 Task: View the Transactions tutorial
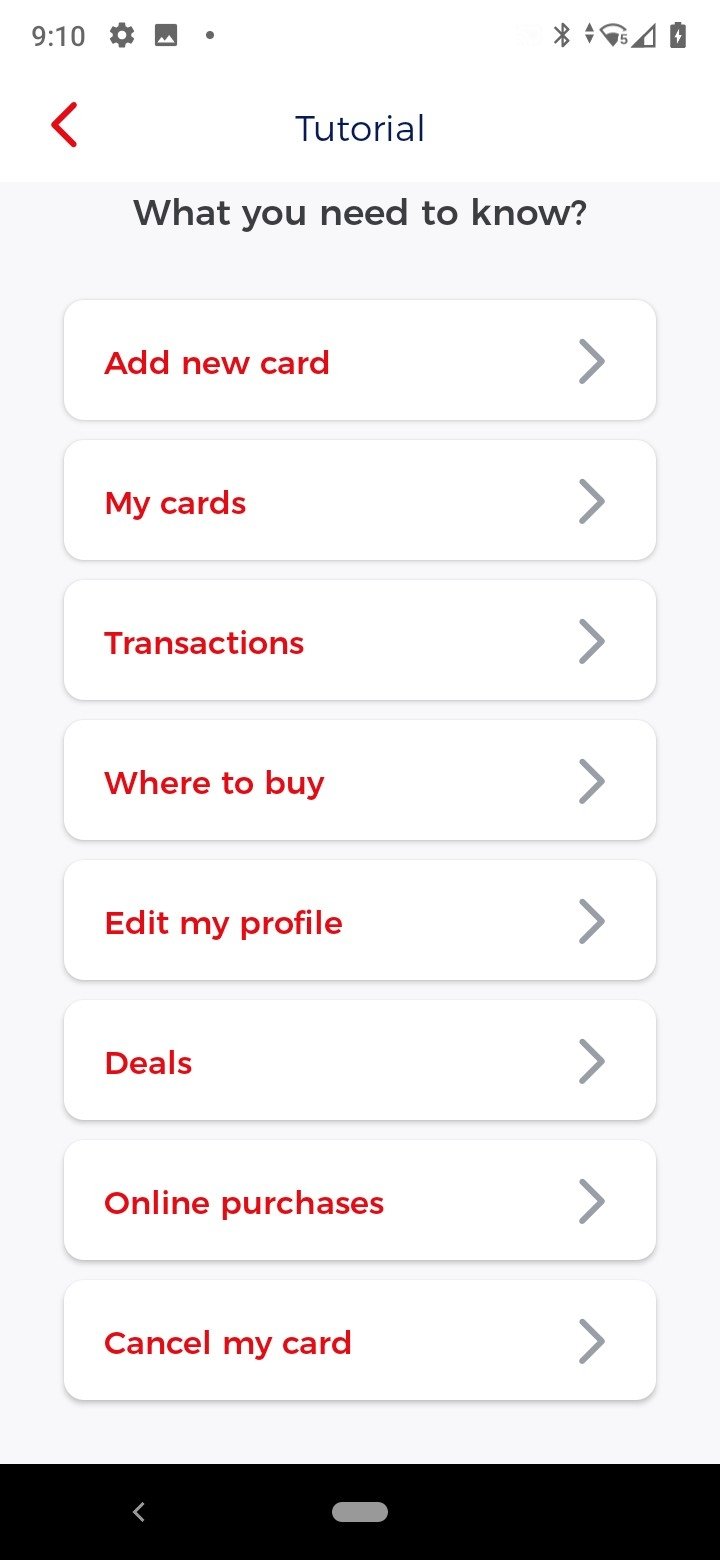[x=360, y=640]
